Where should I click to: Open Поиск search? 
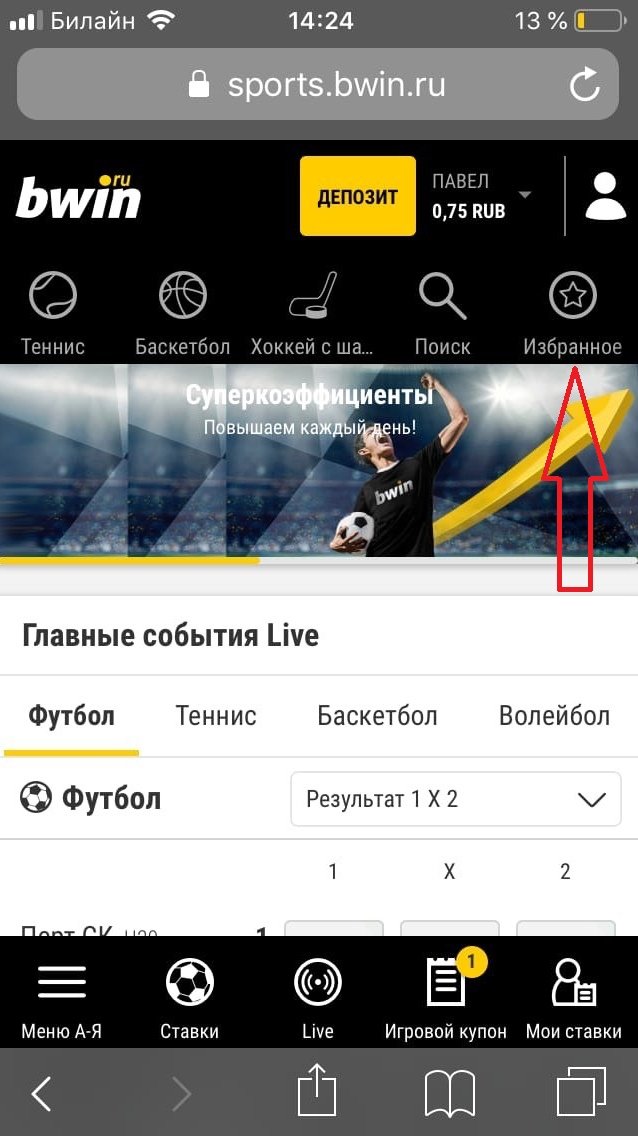point(442,314)
